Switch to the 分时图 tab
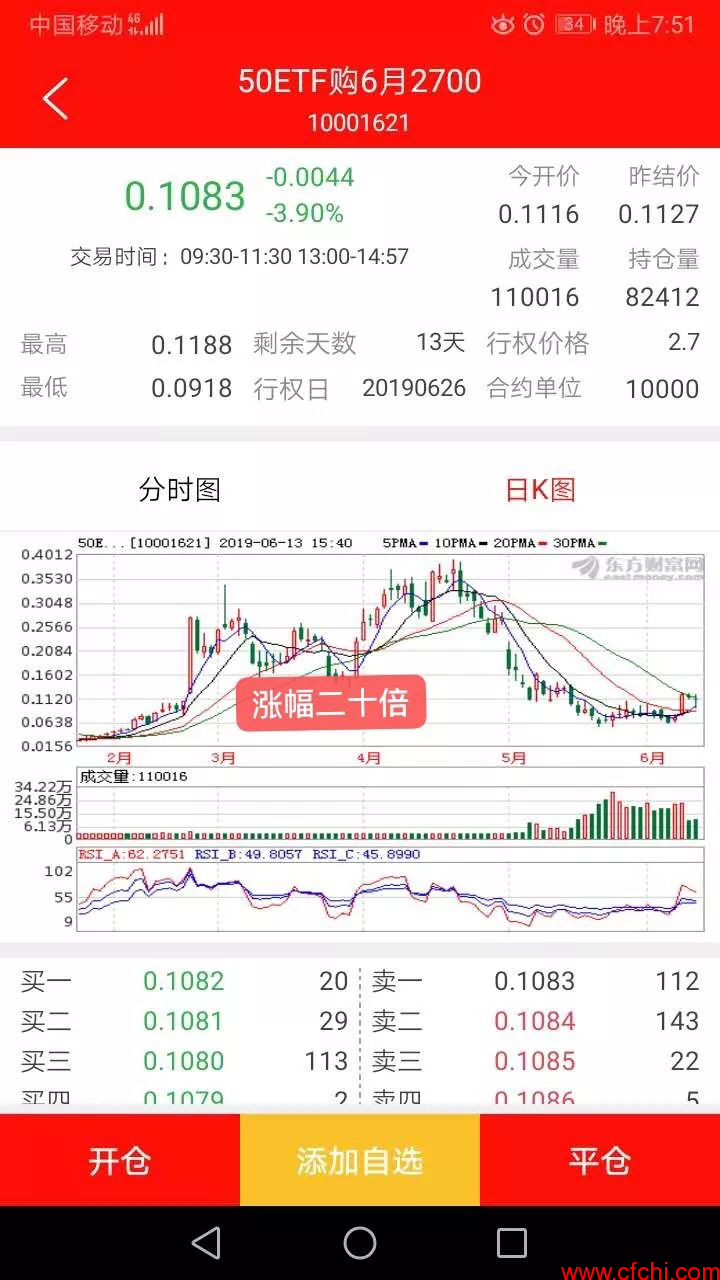The height and width of the screenshot is (1280, 720). click(180, 490)
